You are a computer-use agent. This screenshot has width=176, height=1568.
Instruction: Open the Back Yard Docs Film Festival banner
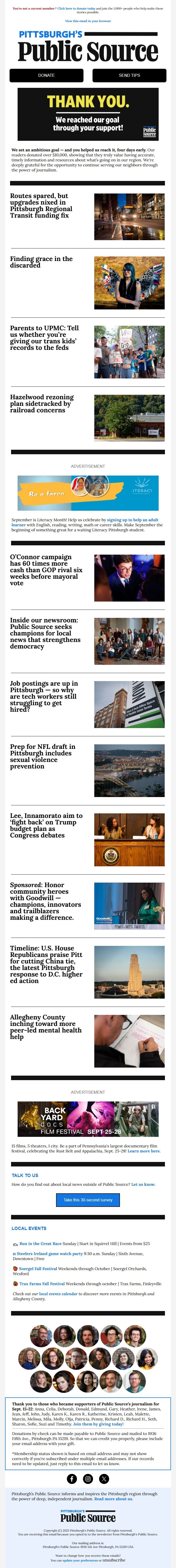tap(88, 1119)
